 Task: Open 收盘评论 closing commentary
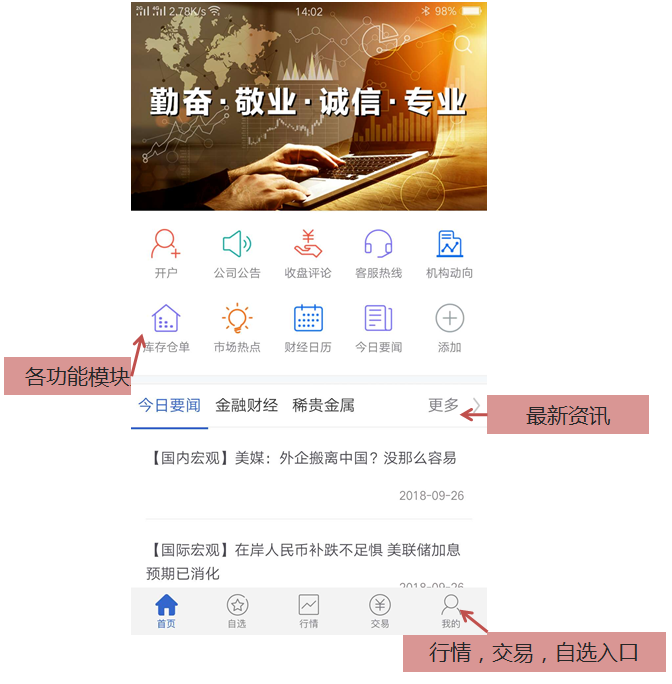[x=308, y=252]
